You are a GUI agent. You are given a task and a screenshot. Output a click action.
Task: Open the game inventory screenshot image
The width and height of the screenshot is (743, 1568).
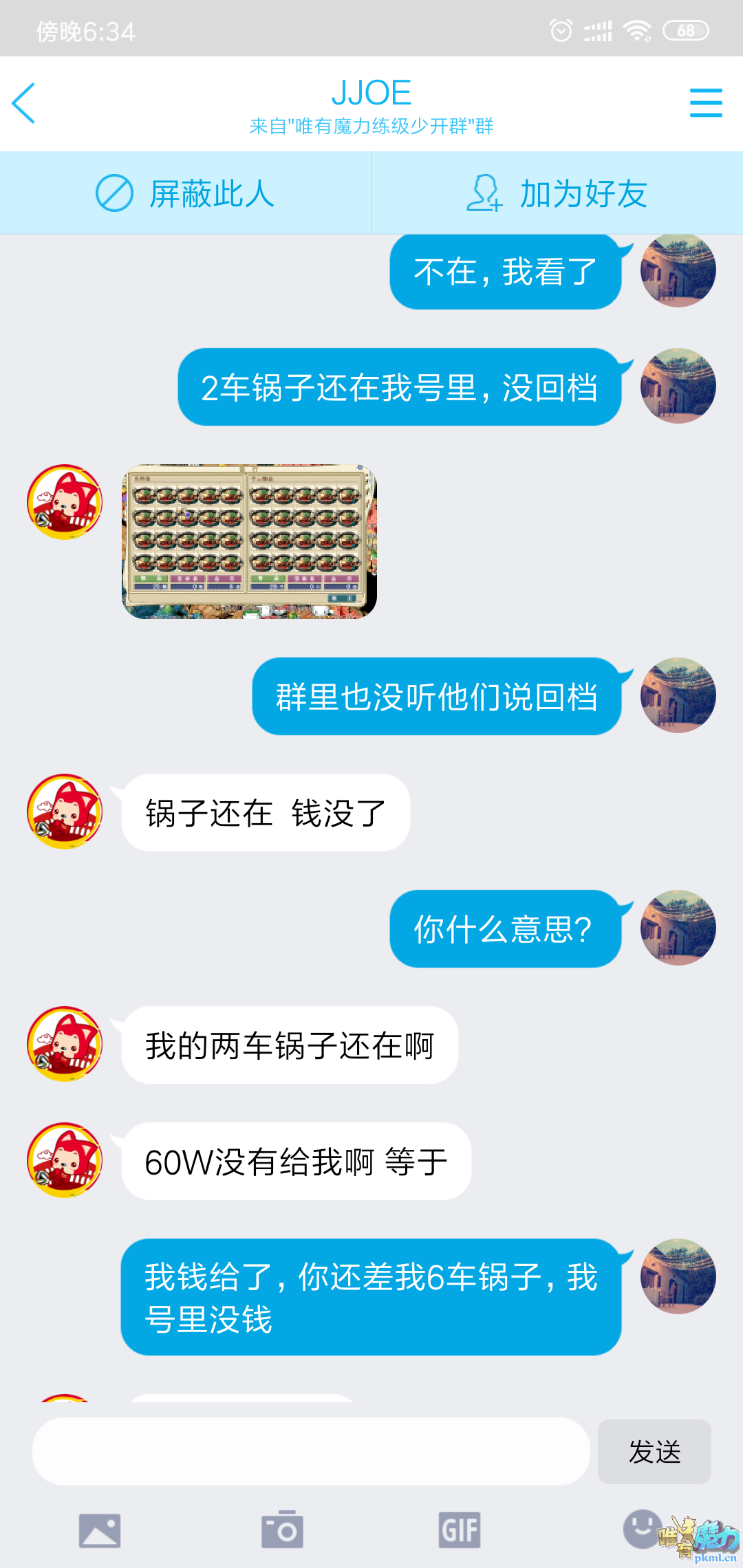(x=249, y=541)
